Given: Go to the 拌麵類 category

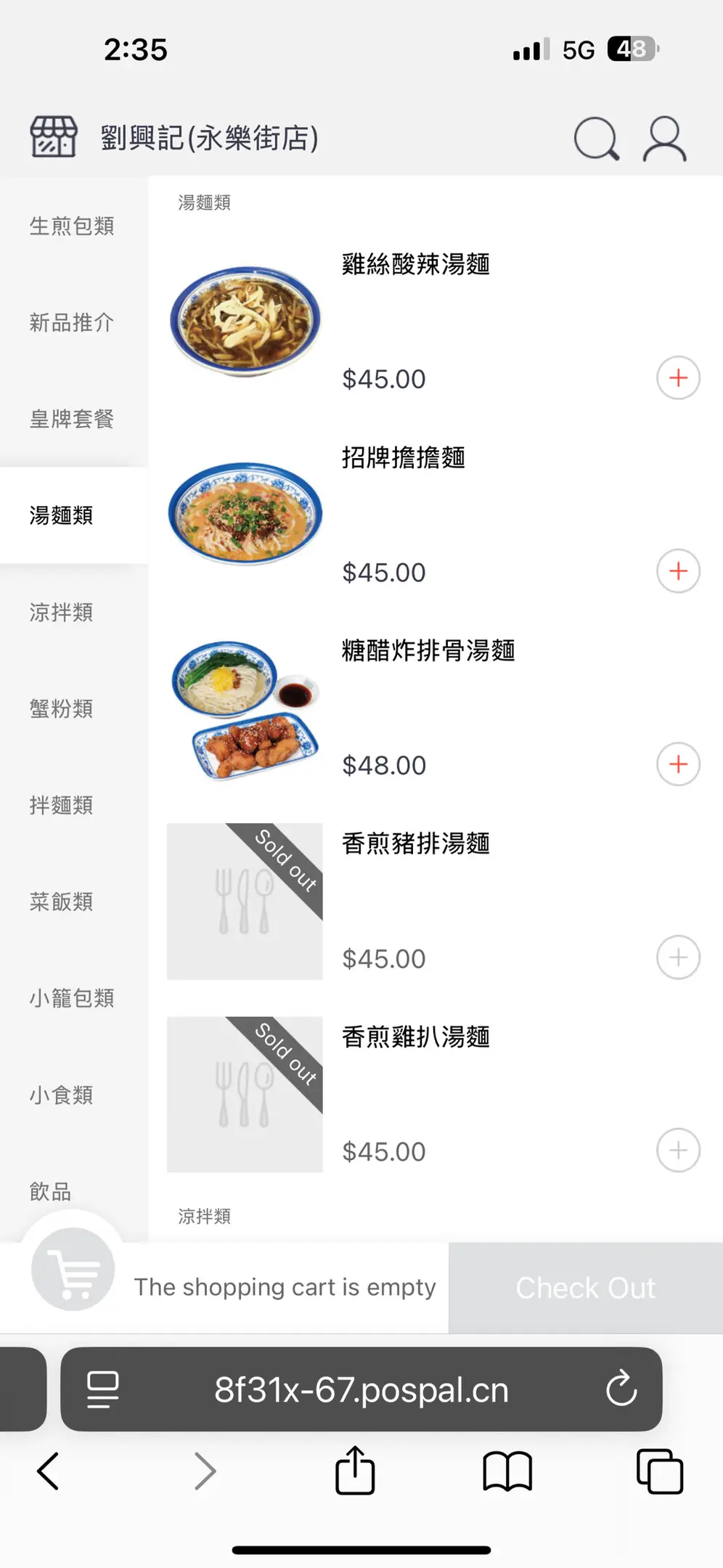Looking at the screenshot, I should click(62, 805).
